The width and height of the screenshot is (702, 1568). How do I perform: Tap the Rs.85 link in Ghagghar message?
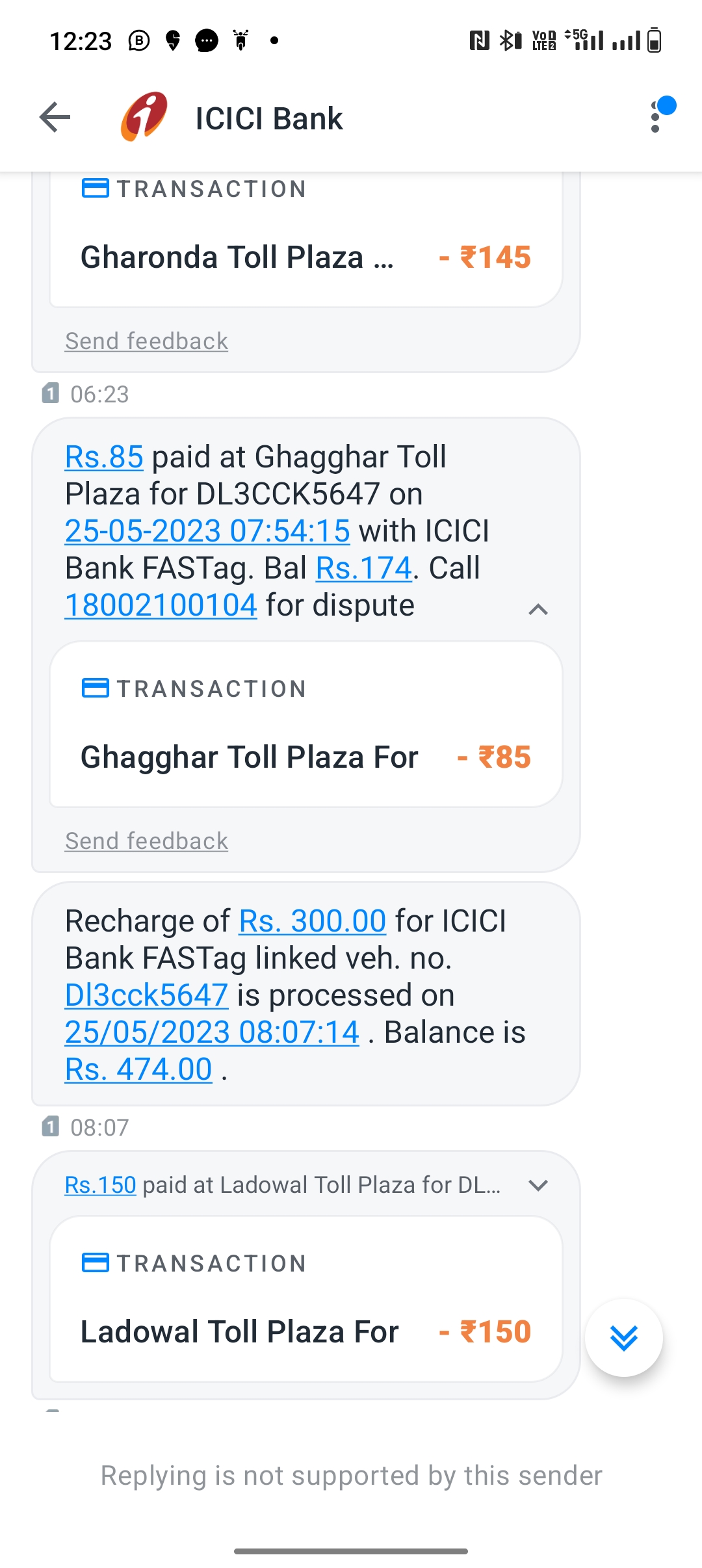pos(104,457)
